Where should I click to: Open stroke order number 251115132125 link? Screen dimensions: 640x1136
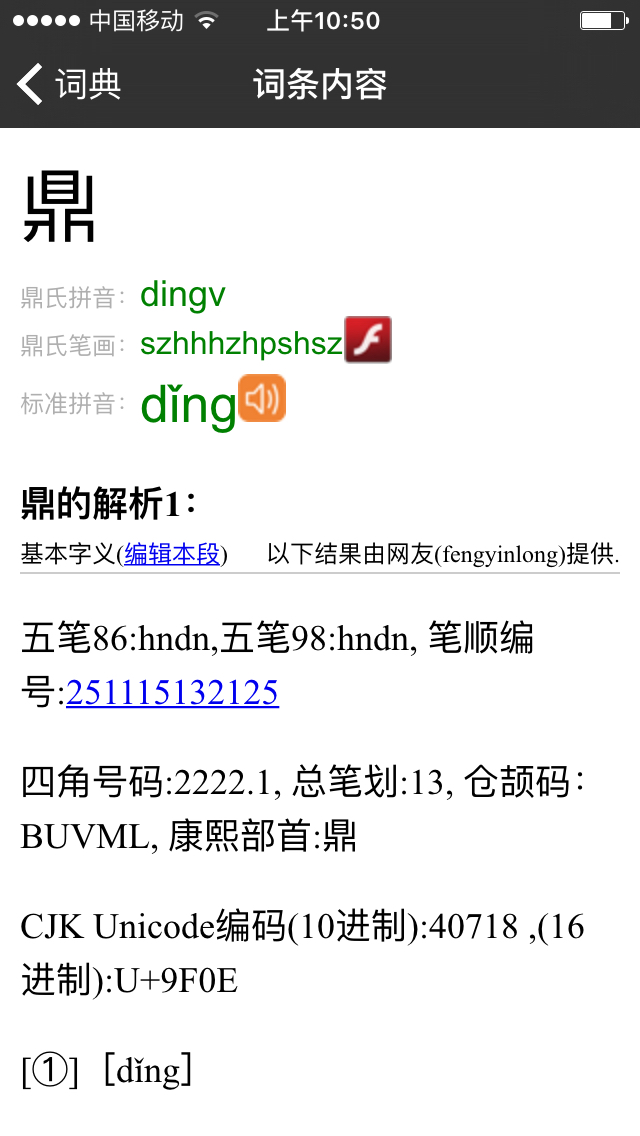173,692
